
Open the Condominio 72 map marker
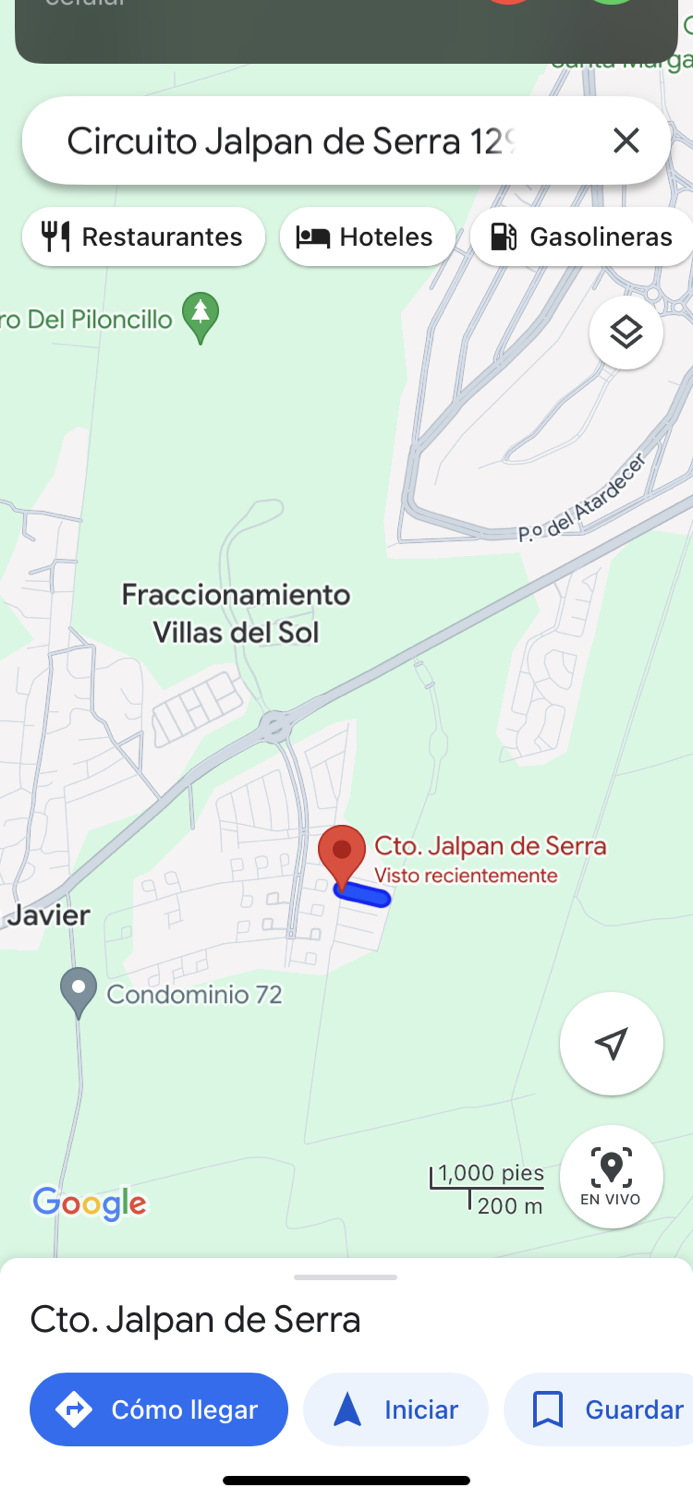pos(78,993)
